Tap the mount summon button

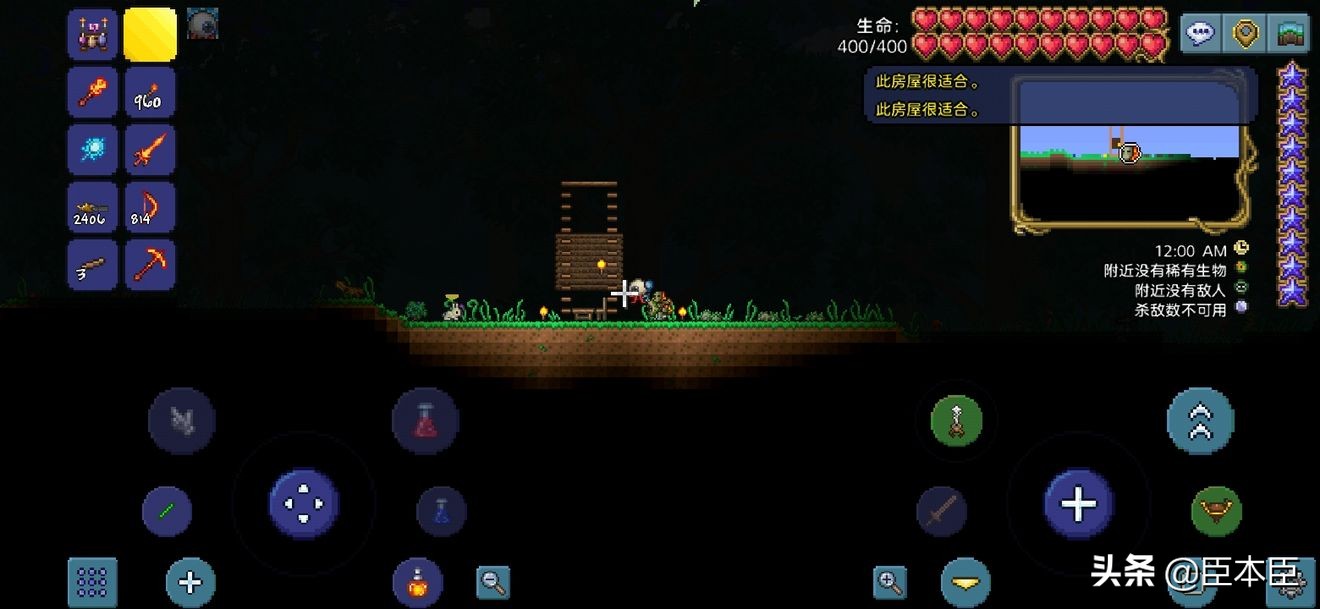1216,511
